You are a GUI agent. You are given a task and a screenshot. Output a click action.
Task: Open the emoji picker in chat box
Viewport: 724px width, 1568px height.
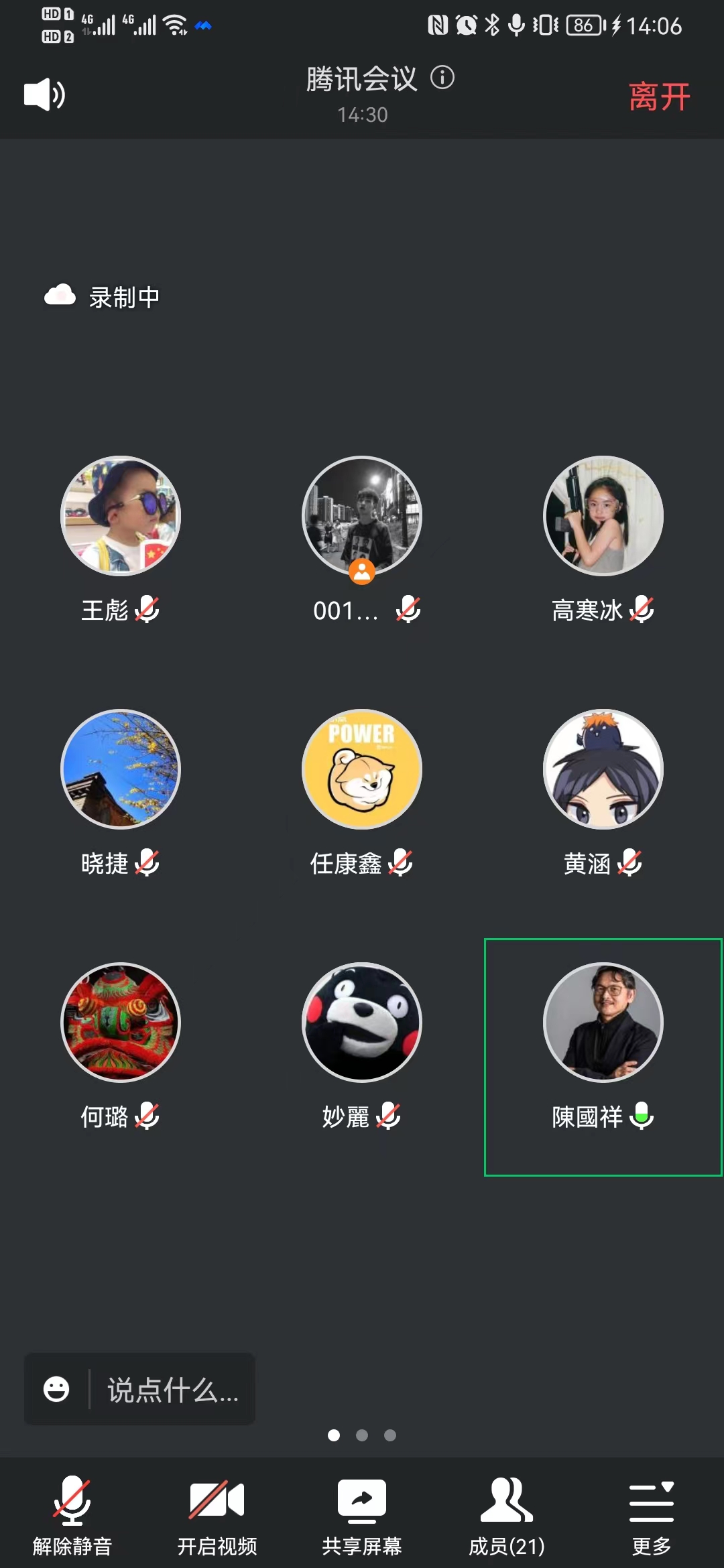[56, 1389]
